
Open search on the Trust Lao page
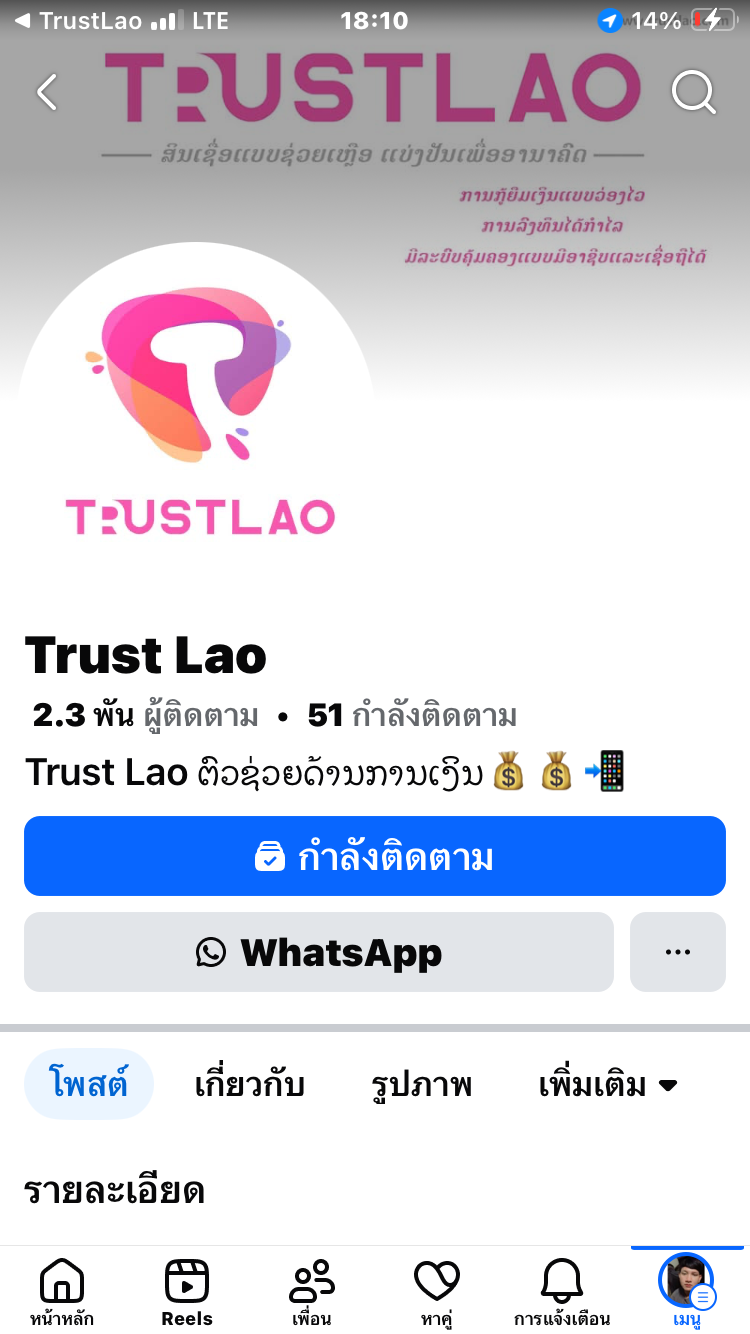(693, 92)
